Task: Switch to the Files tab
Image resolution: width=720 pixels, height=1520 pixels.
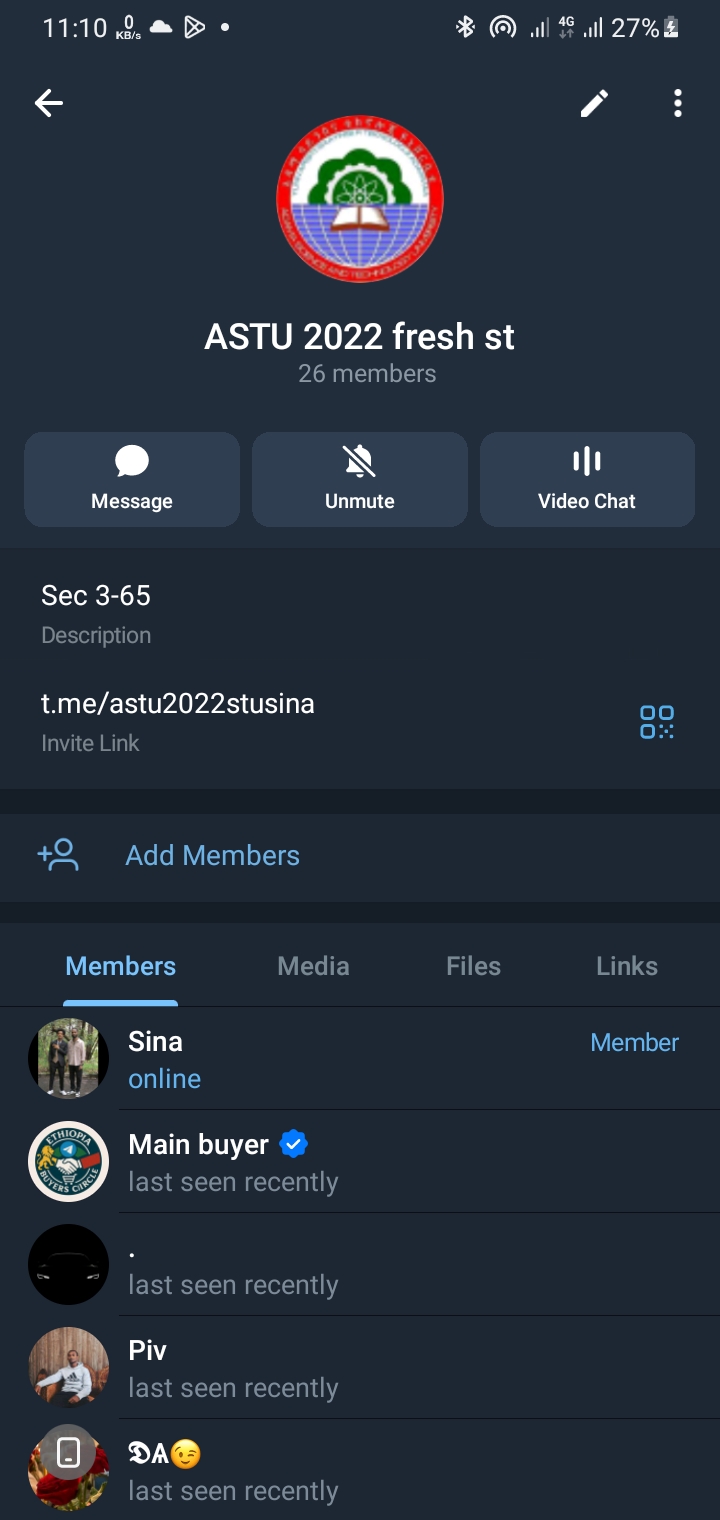Action: coord(473,966)
